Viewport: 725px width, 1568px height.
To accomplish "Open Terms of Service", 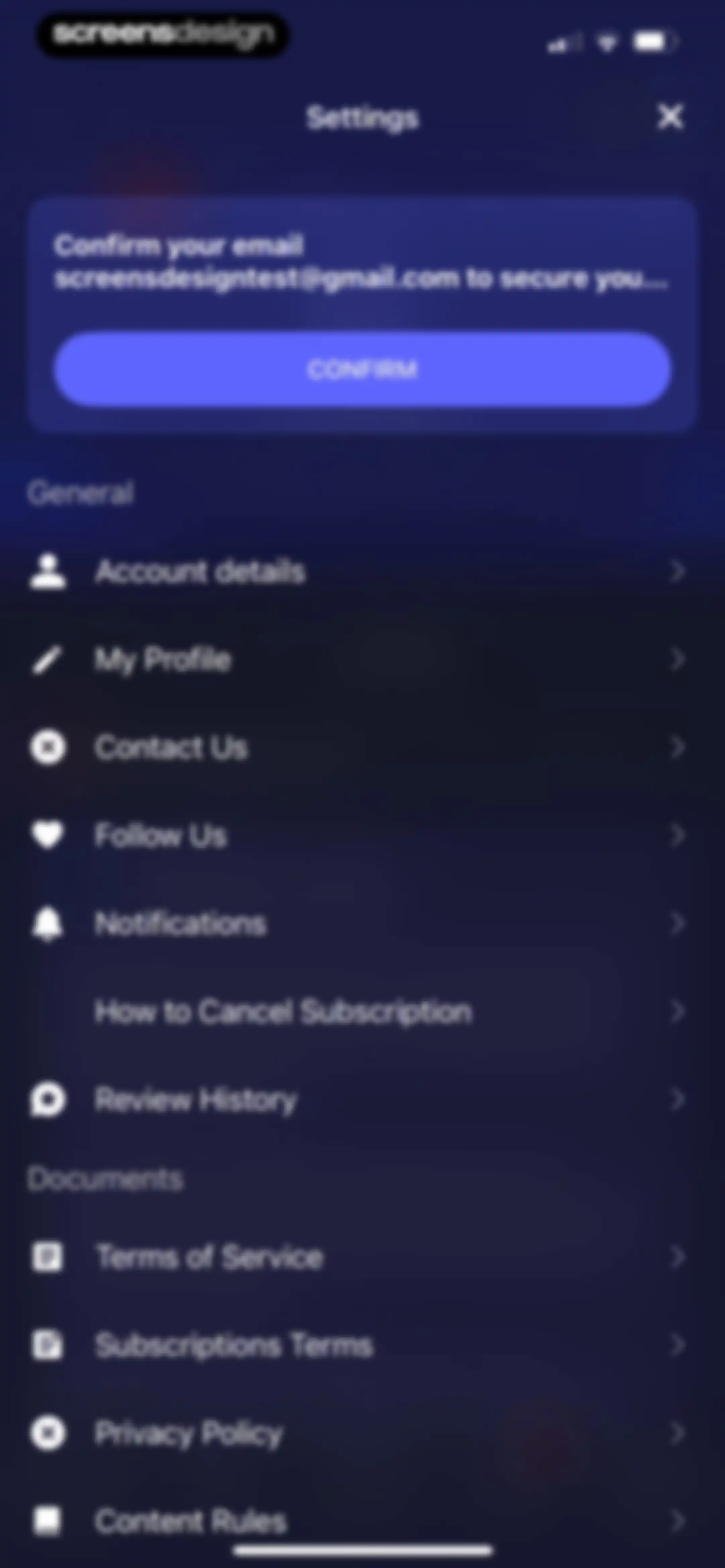I will 362,1257.
